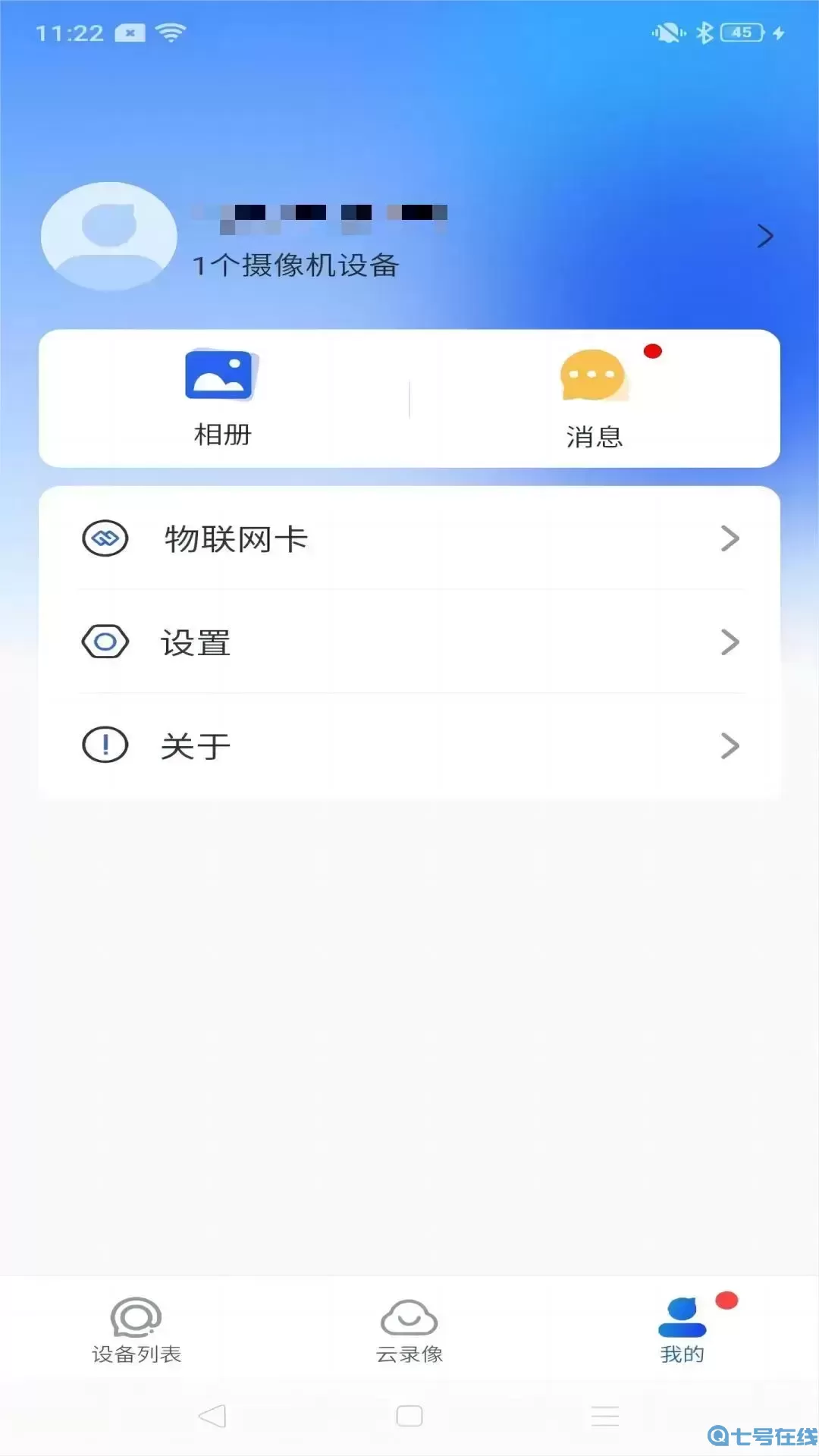Tap the red dot on 消息
Screen dimensions: 819x1456
(652, 350)
